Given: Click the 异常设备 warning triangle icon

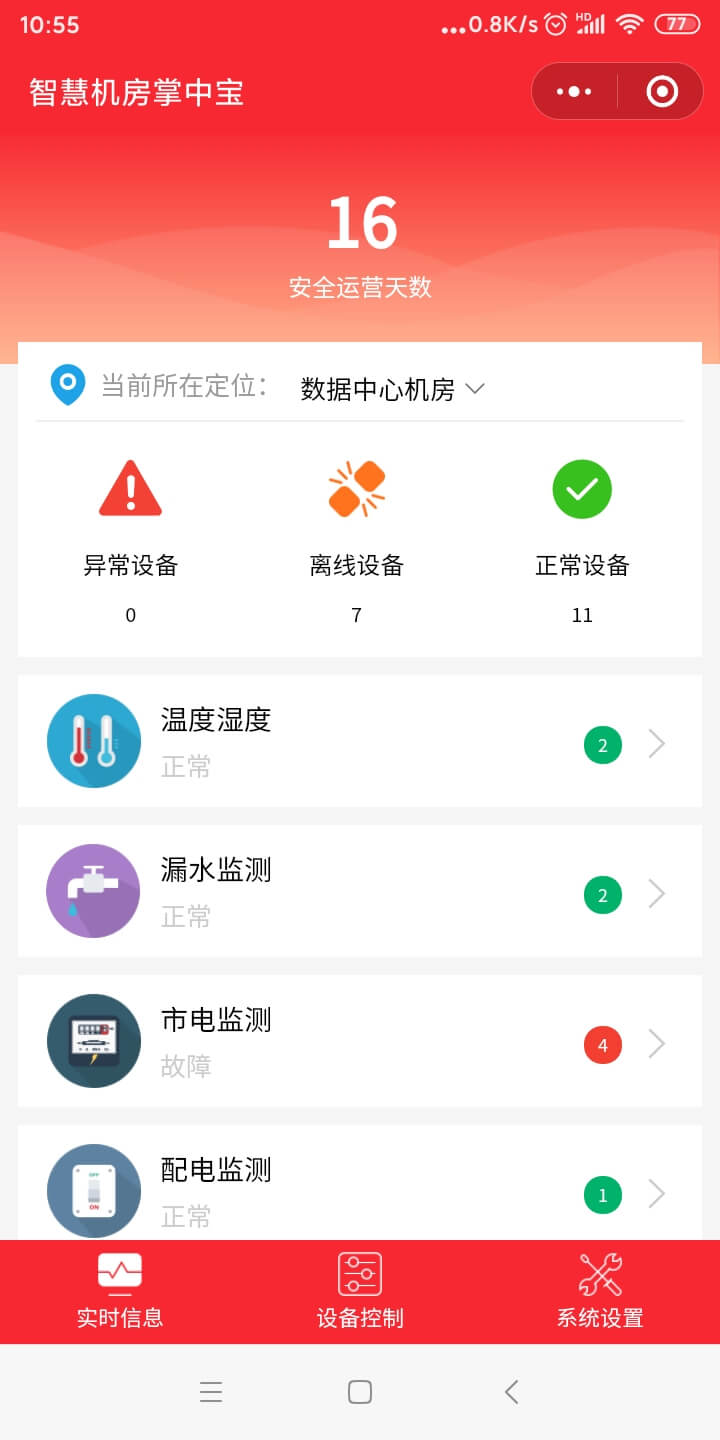Looking at the screenshot, I should coord(130,488).
